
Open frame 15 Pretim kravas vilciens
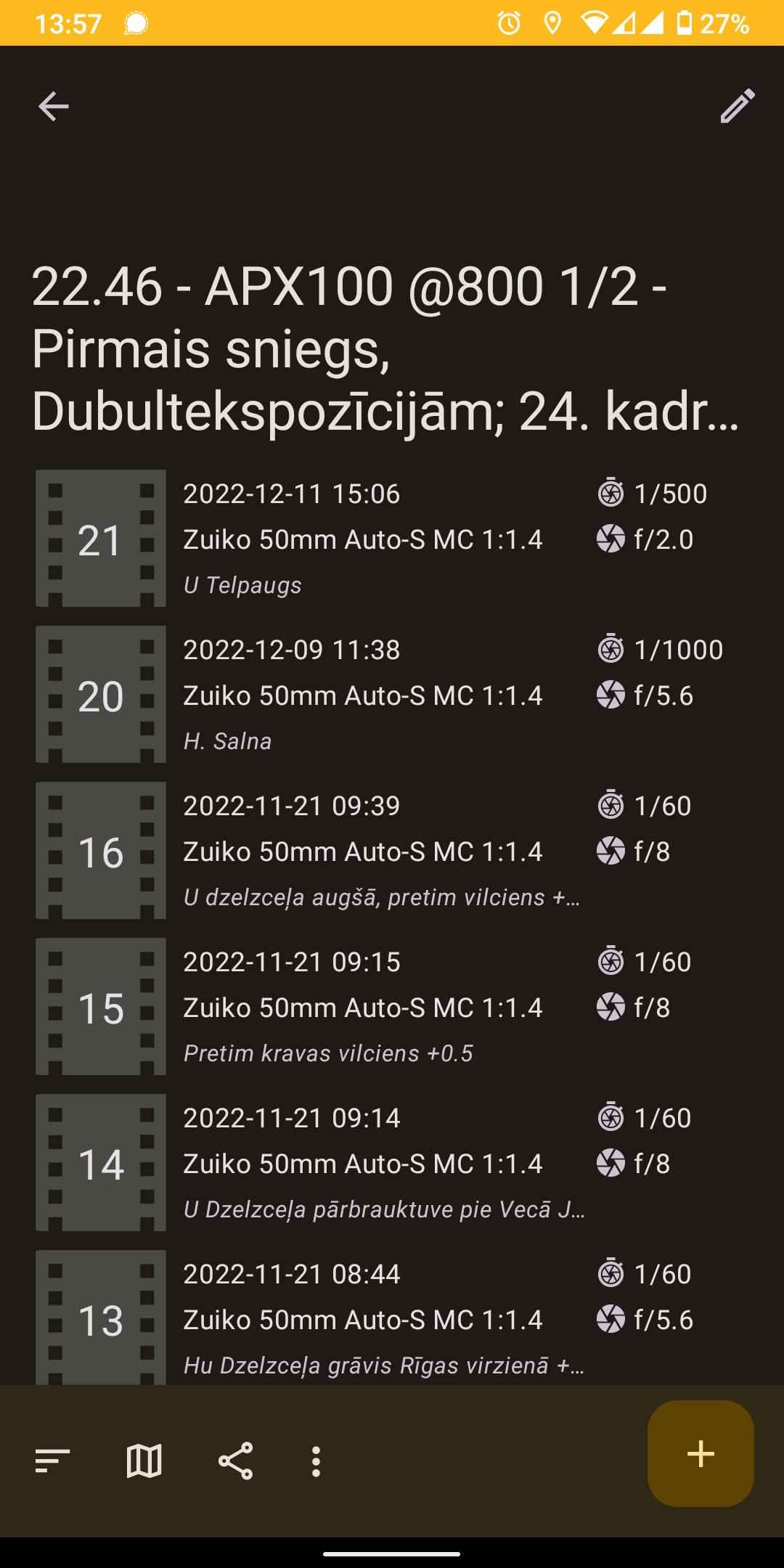click(392, 1006)
